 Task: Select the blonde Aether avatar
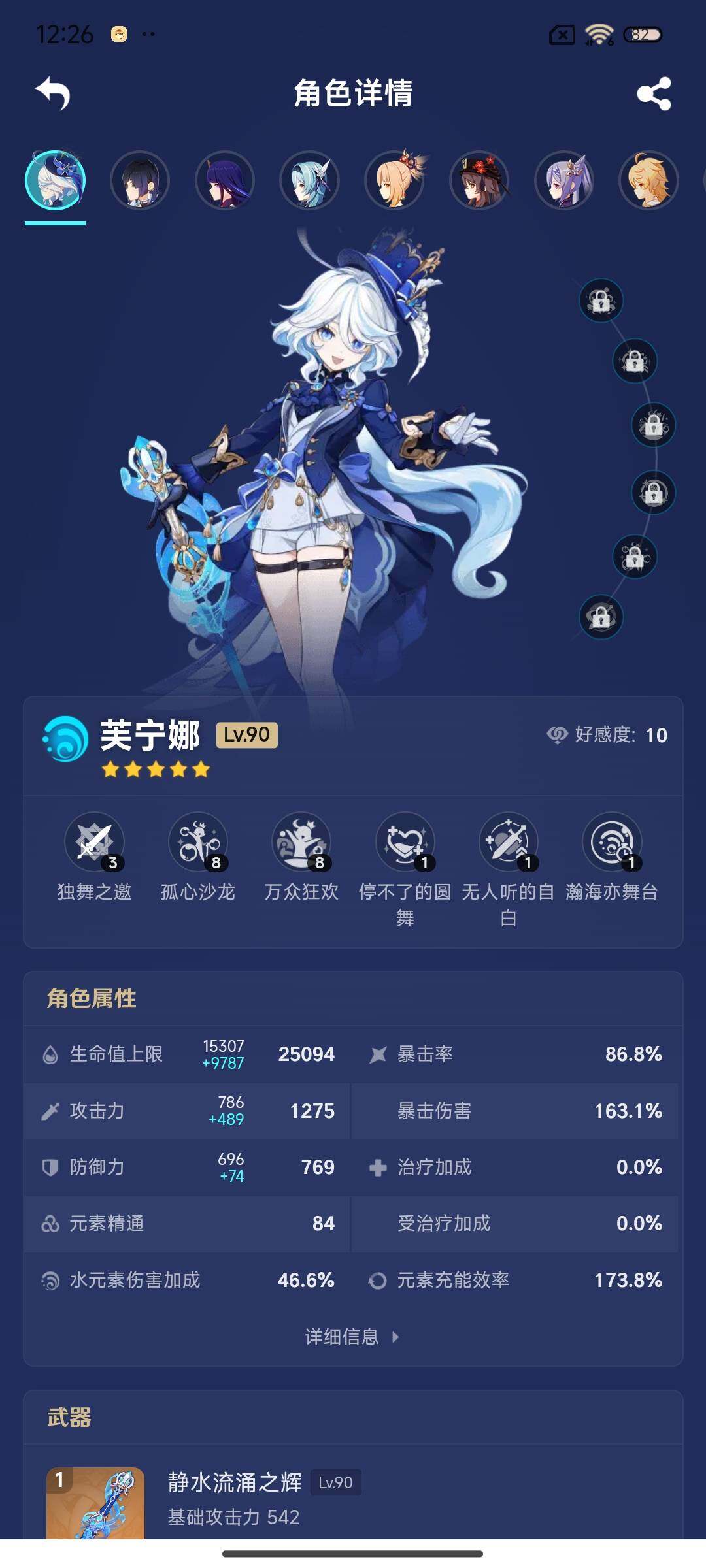click(x=648, y=180)
